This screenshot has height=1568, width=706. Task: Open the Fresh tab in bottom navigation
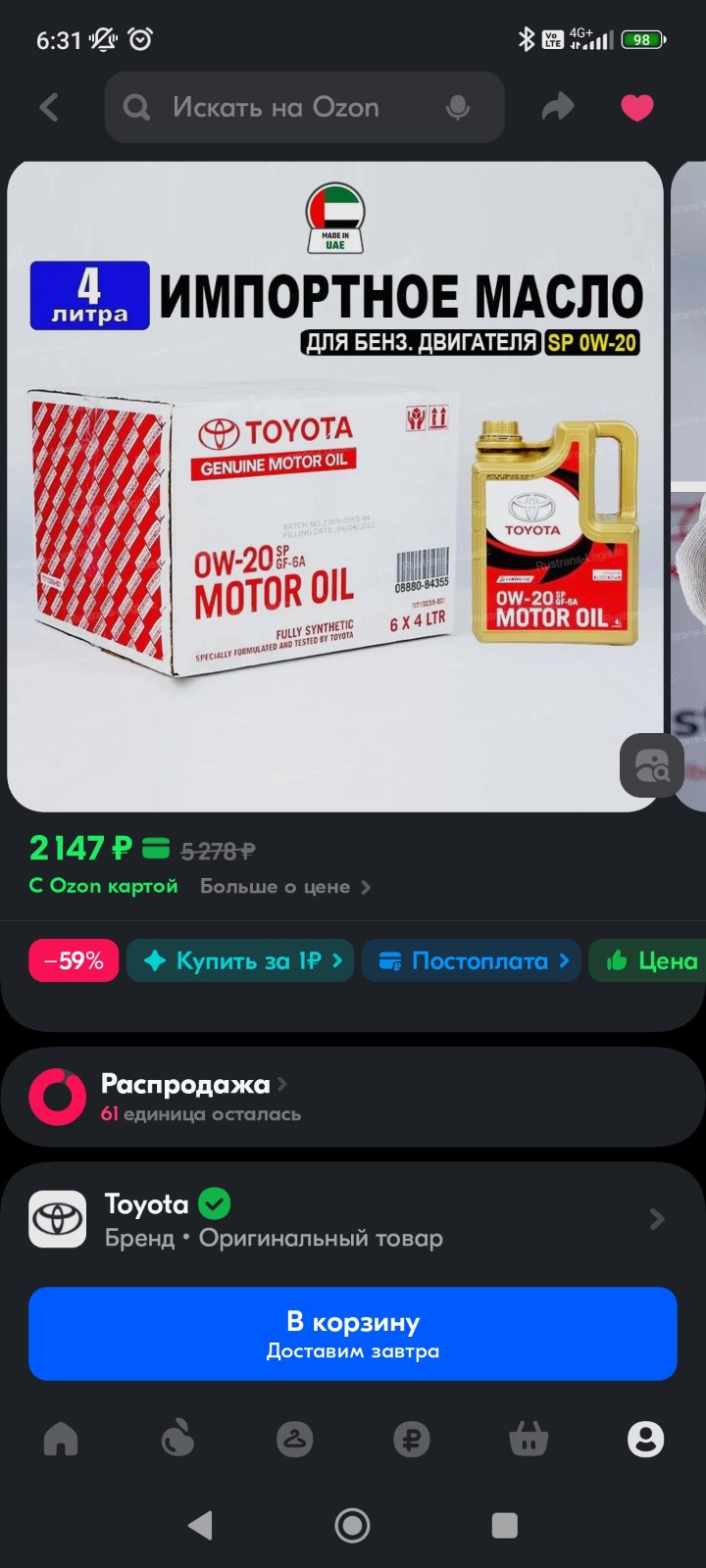(x=177, y=1439)
